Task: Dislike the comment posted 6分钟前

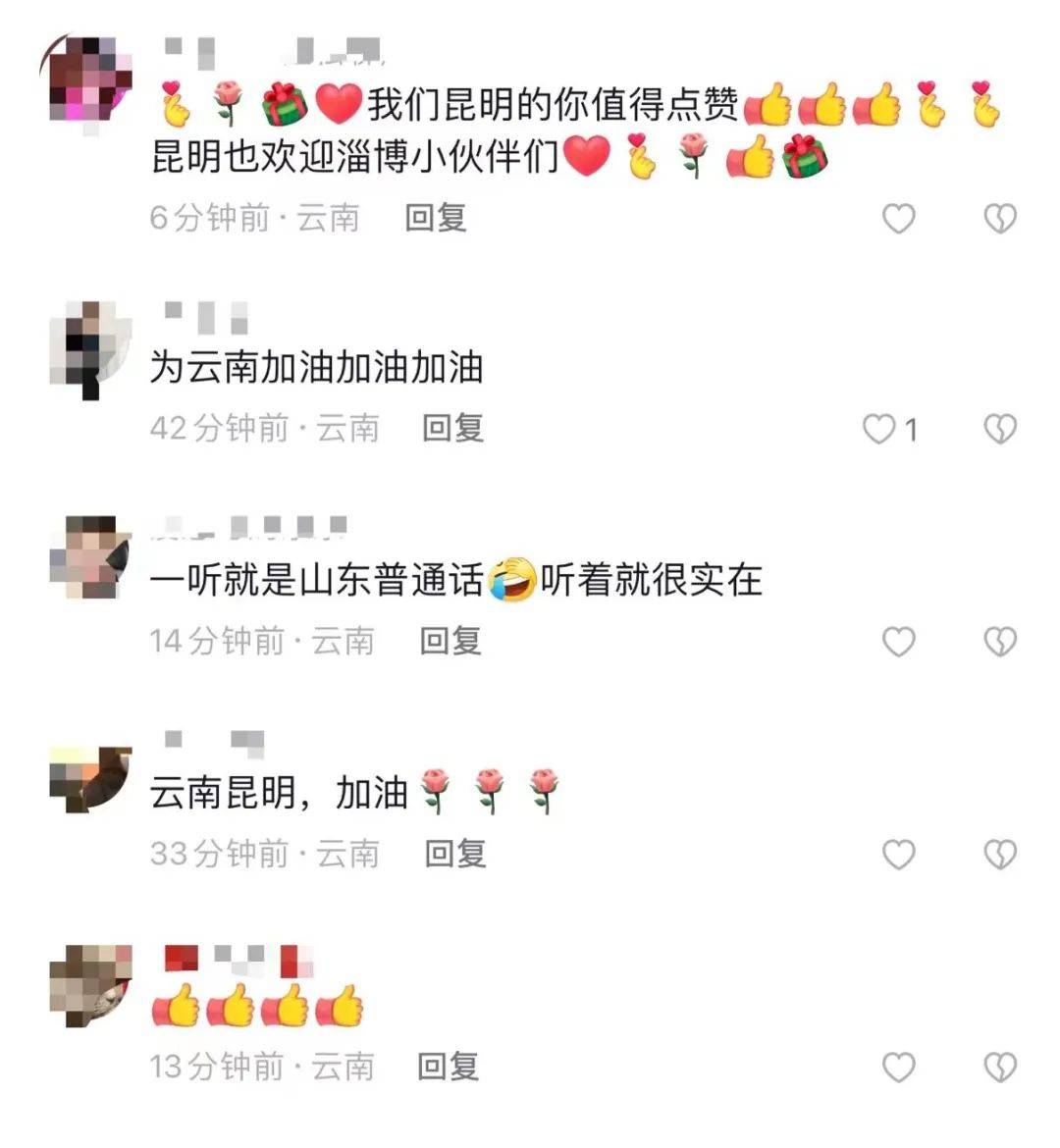Action: pyautogui.click(x=999, y=218)
